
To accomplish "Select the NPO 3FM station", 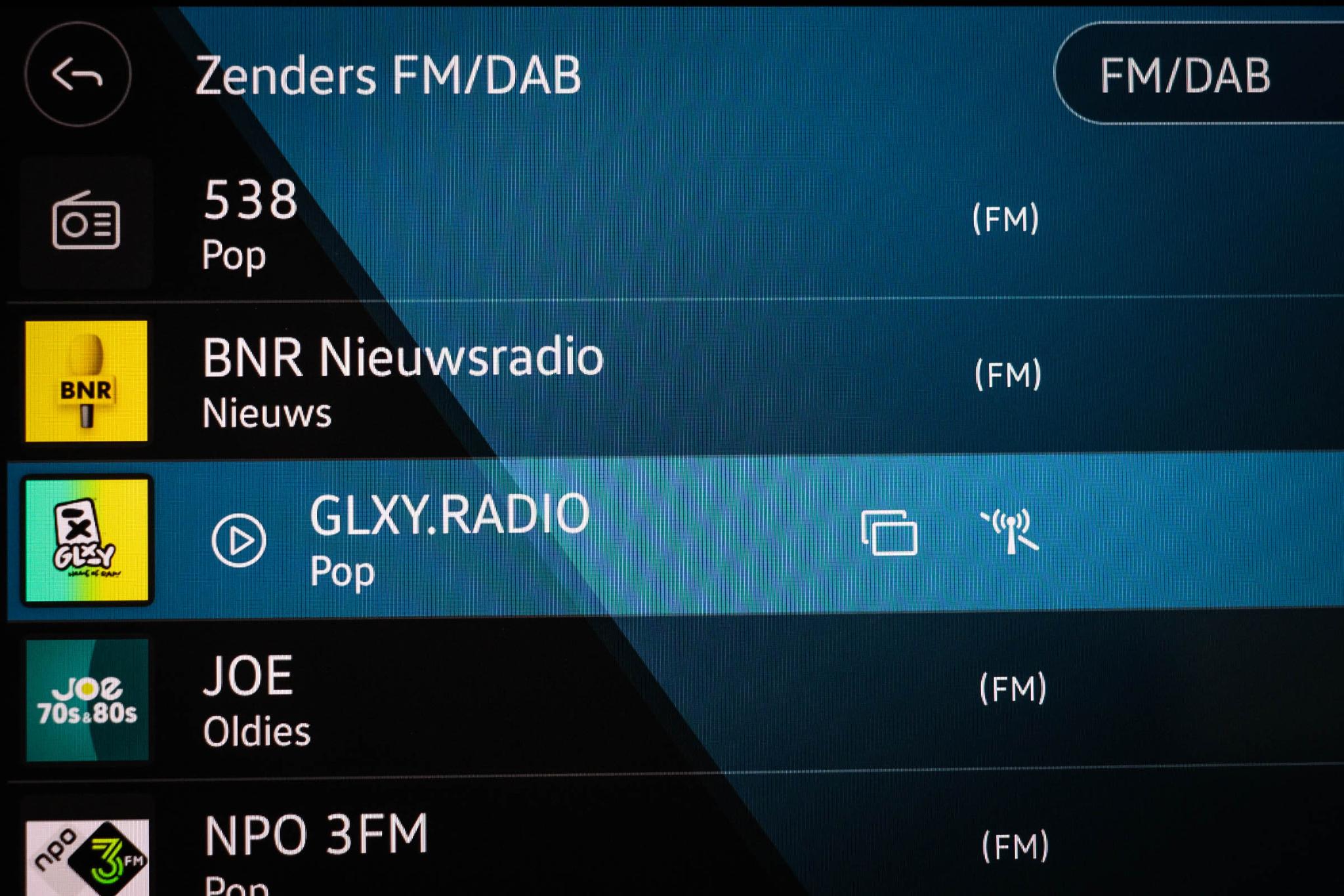I will point(316,846).
